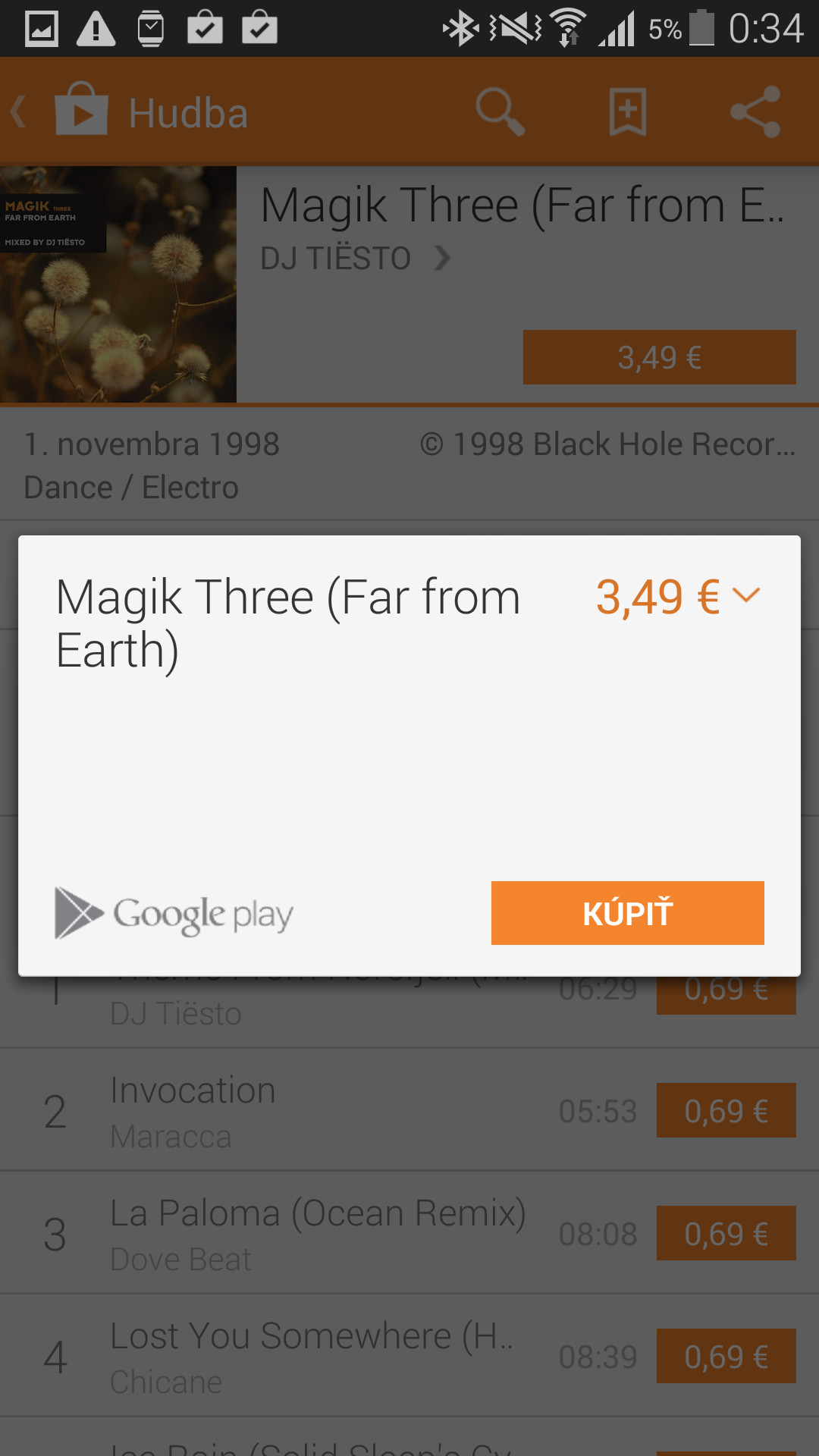Open DJ TIËSTO artist page
Viewport: 819px width, 1456px height.
(x=355, y=259)
